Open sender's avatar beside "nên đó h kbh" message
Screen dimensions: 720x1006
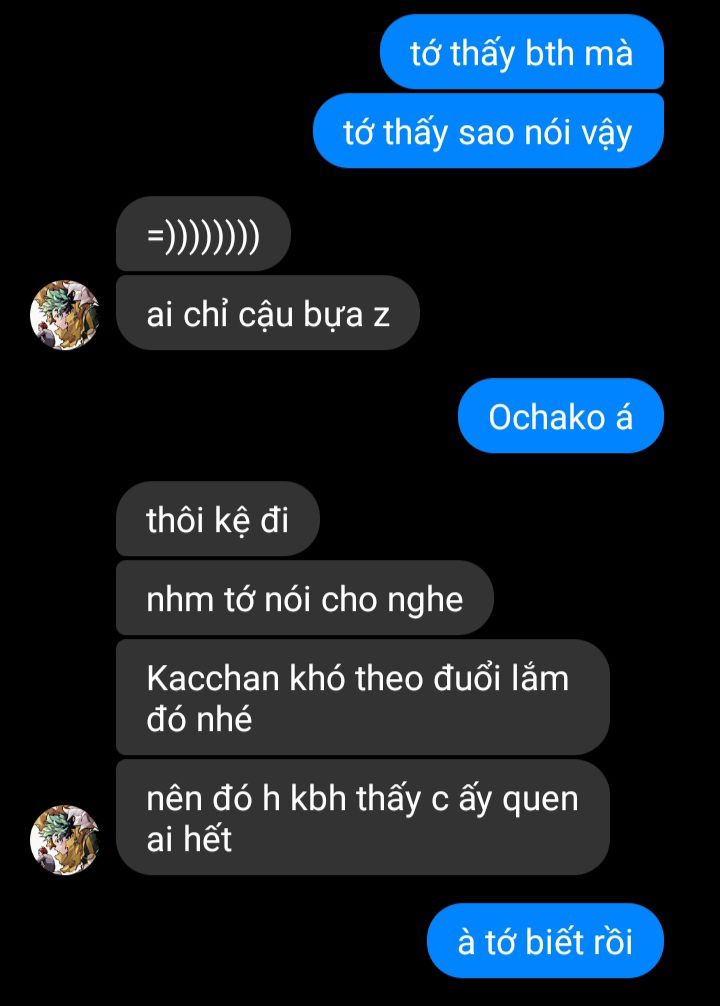pyautogui.click(x=65, y=839)
